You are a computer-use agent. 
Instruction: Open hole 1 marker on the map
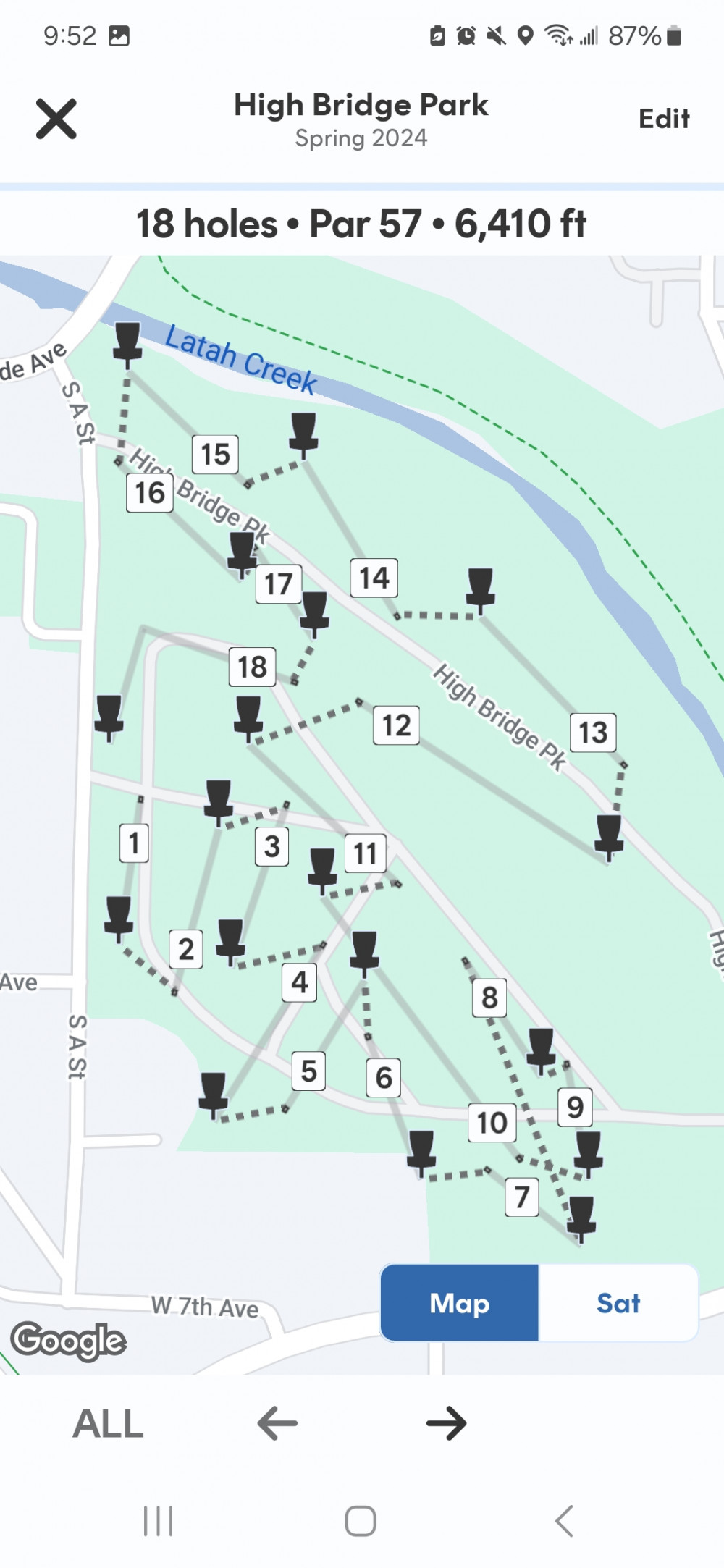pyautogui.click(x=134, y=843)
